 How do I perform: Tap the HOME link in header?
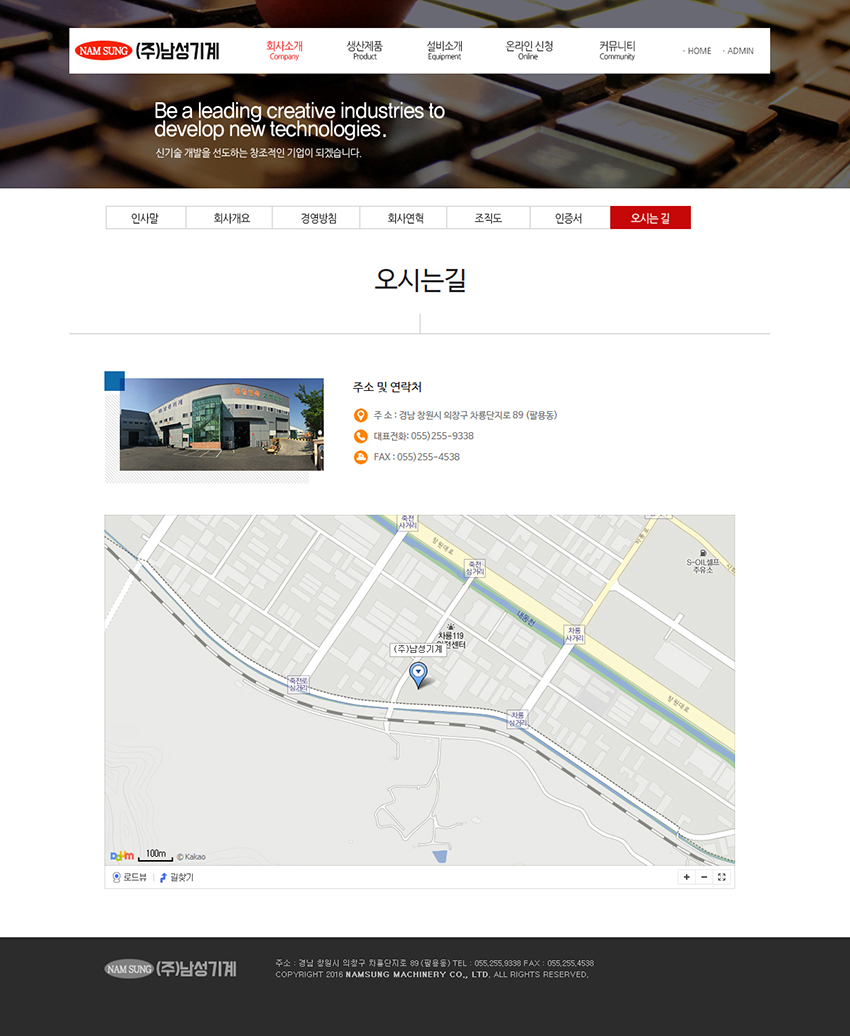click(698, 51)
